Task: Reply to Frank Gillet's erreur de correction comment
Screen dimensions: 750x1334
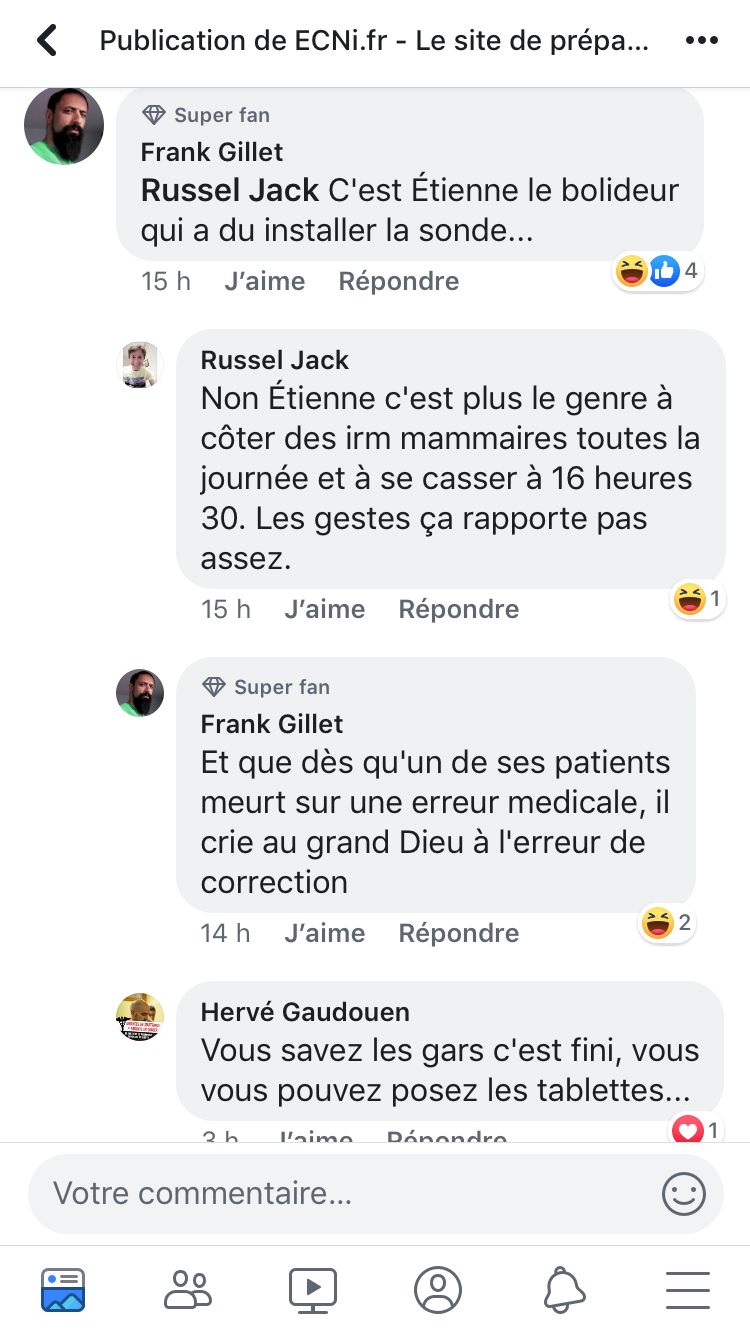Action: (x=458, y=933)
